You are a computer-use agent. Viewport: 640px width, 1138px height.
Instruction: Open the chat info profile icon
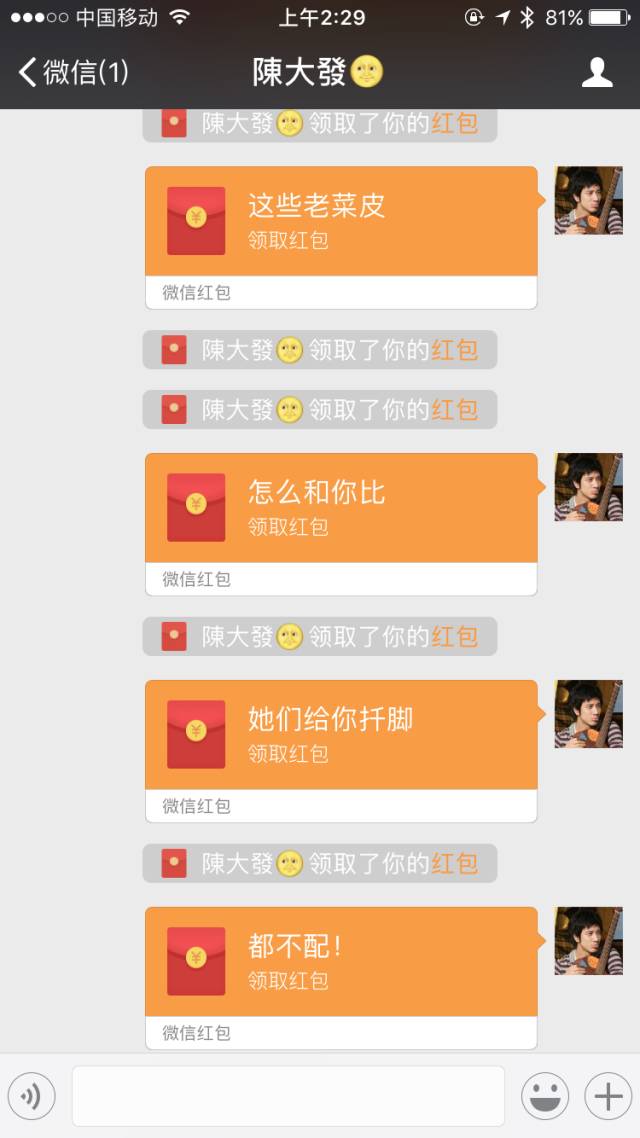coord(597,73)
